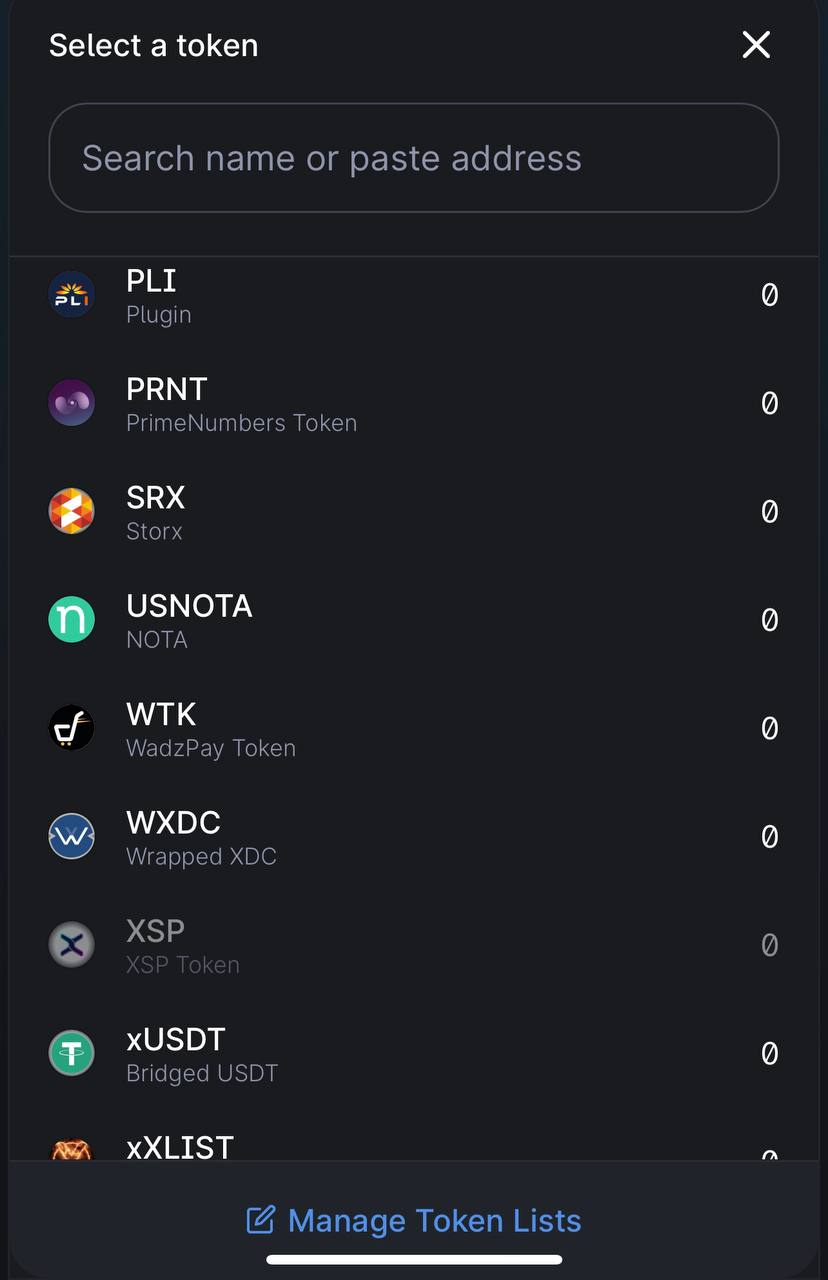Open Manage Token Lists
This screenshot has width=828, height=1280.
(414, 1220)
